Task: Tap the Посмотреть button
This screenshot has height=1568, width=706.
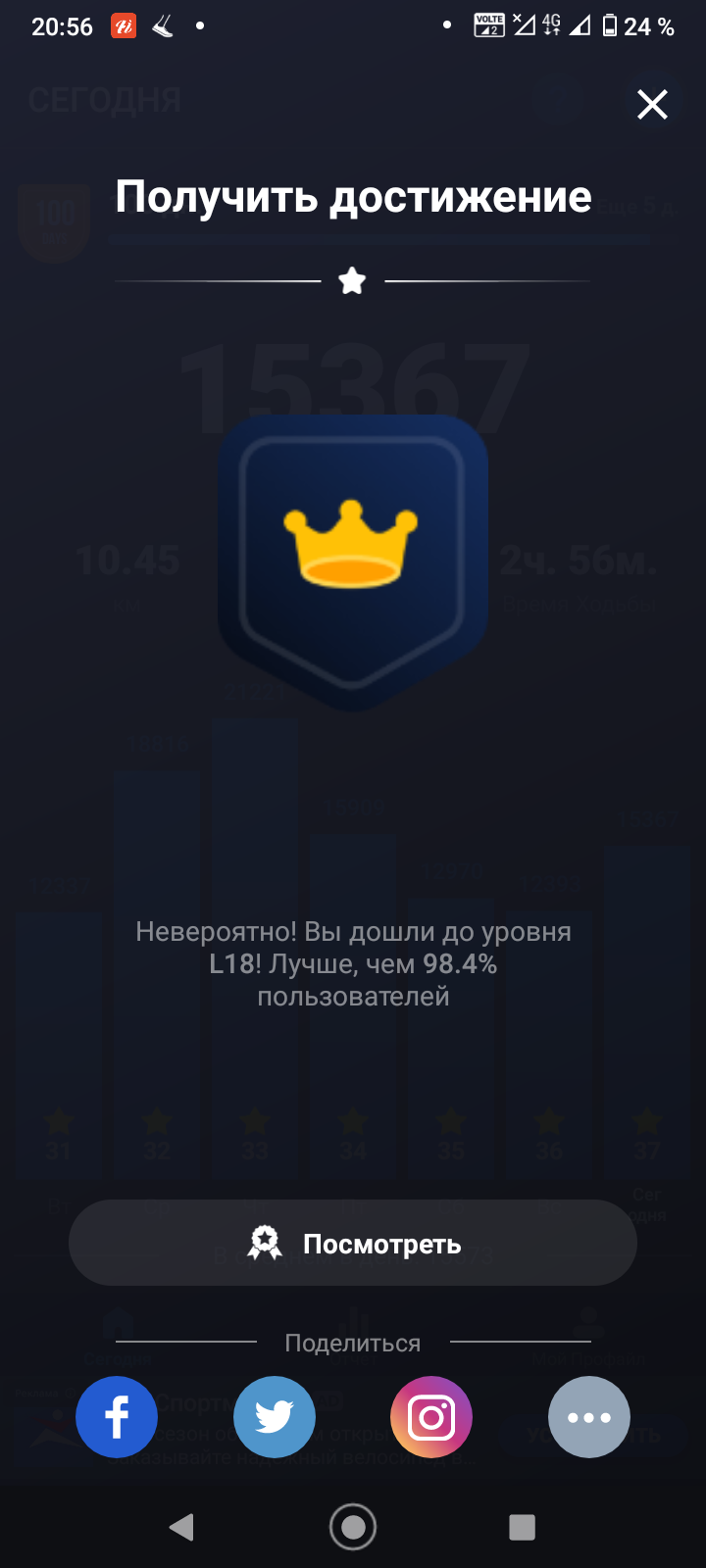Action: coord(353,1243)
